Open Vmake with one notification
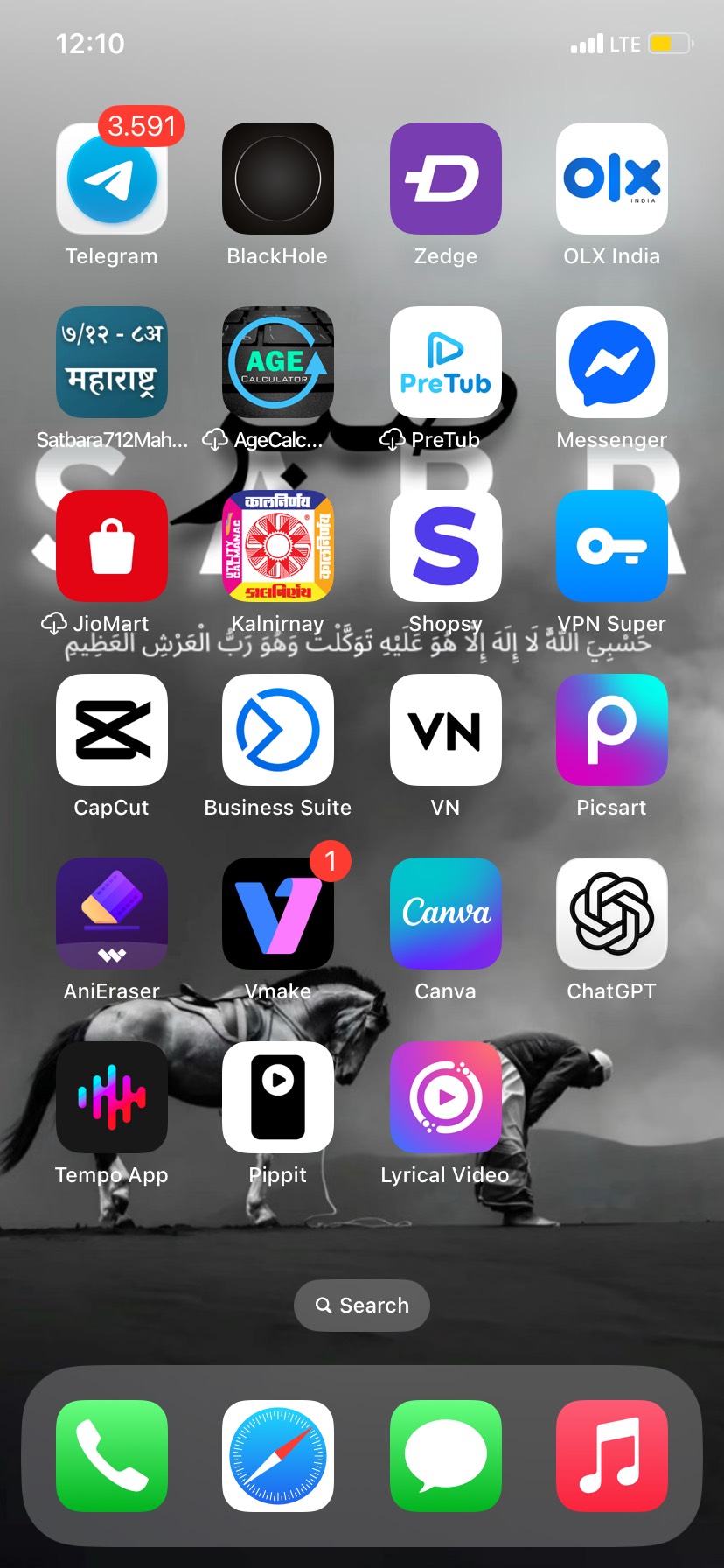The width and height of the screenshot is (724, 1568). pyautogui.click(x=278, y=913)
